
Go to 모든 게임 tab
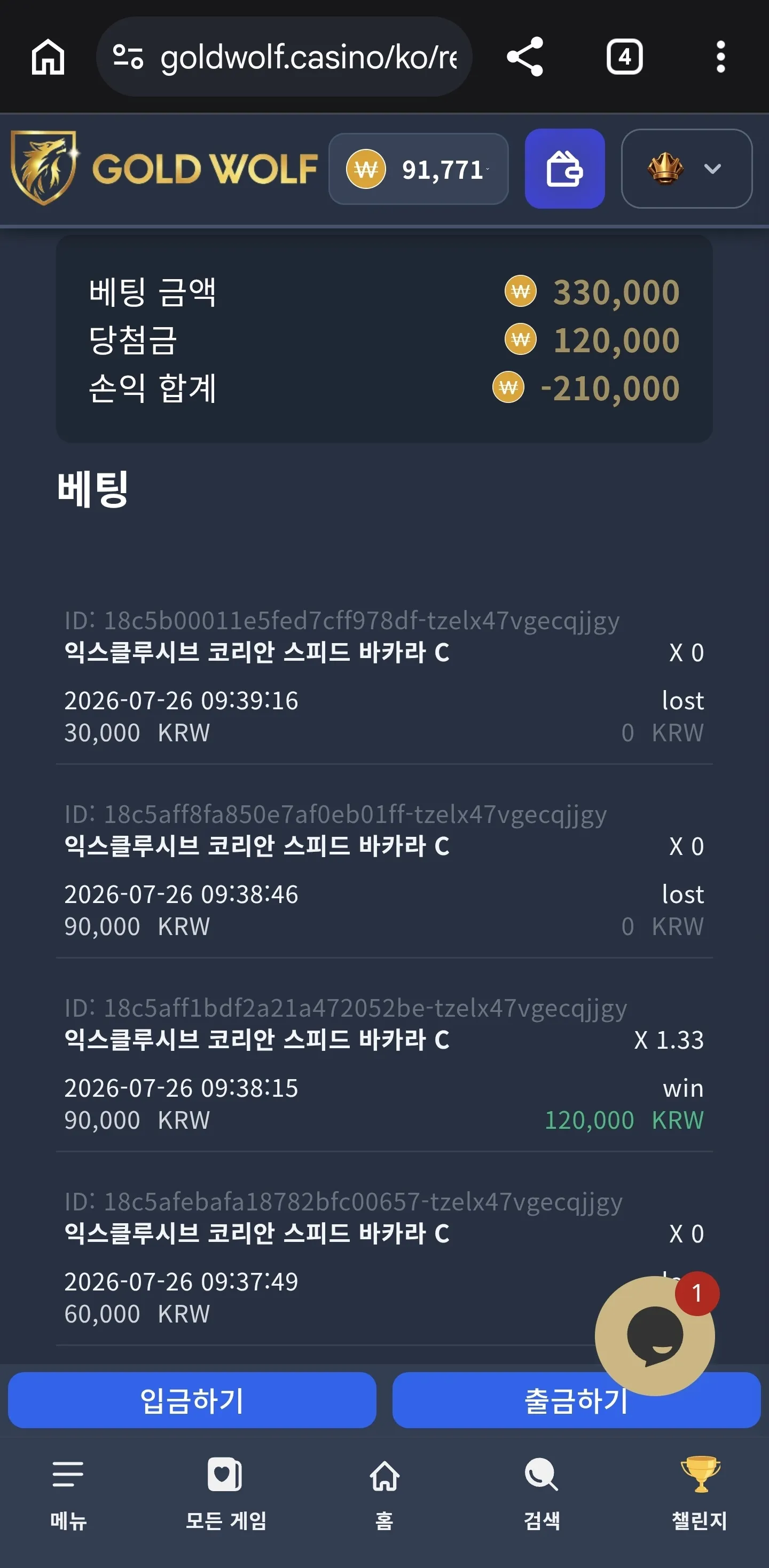click(x=225, y=1494)
